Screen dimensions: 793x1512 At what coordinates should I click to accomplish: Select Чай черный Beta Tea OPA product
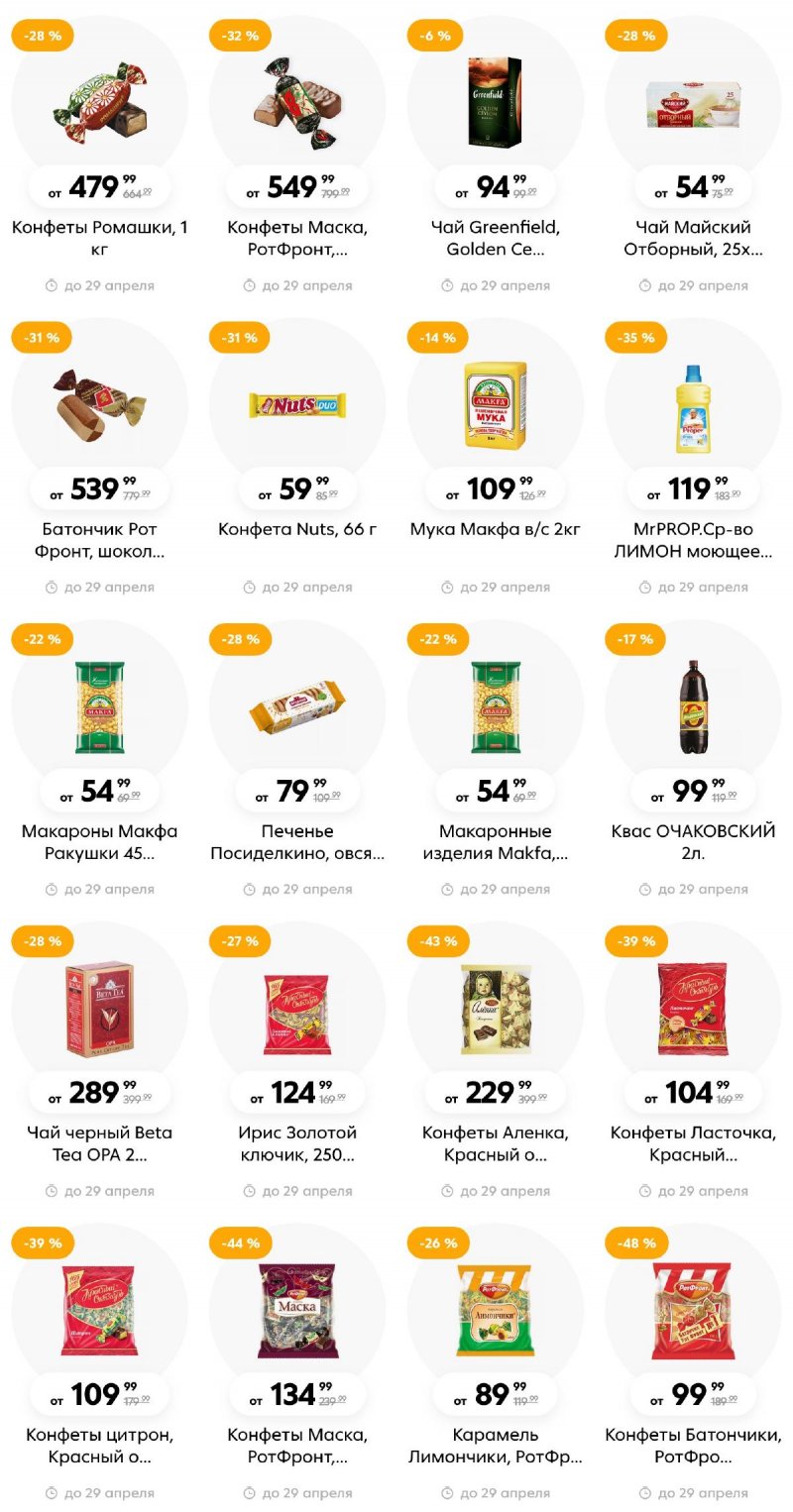click(99, 1011)
